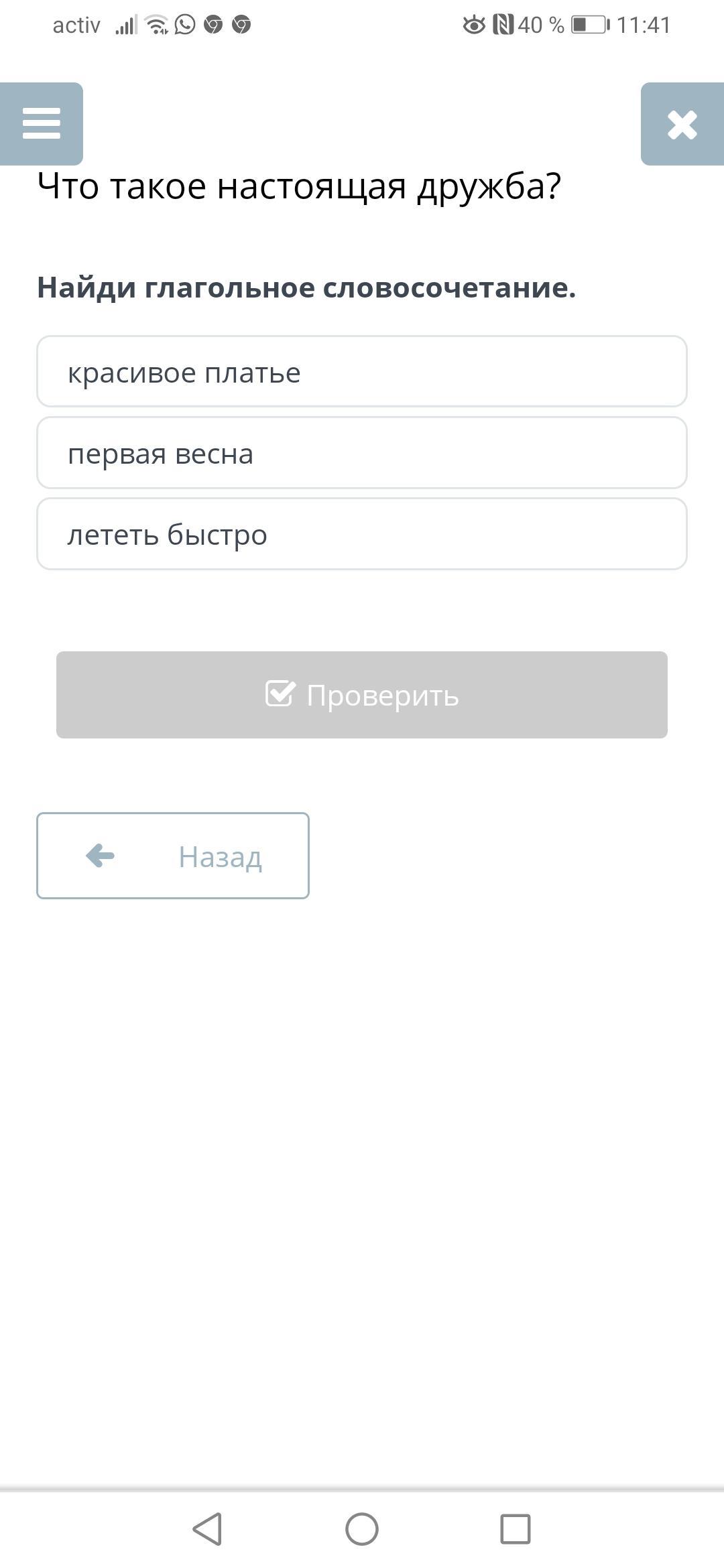
Task: Tap the system back navigation button
Action: tap(207, 1529)
